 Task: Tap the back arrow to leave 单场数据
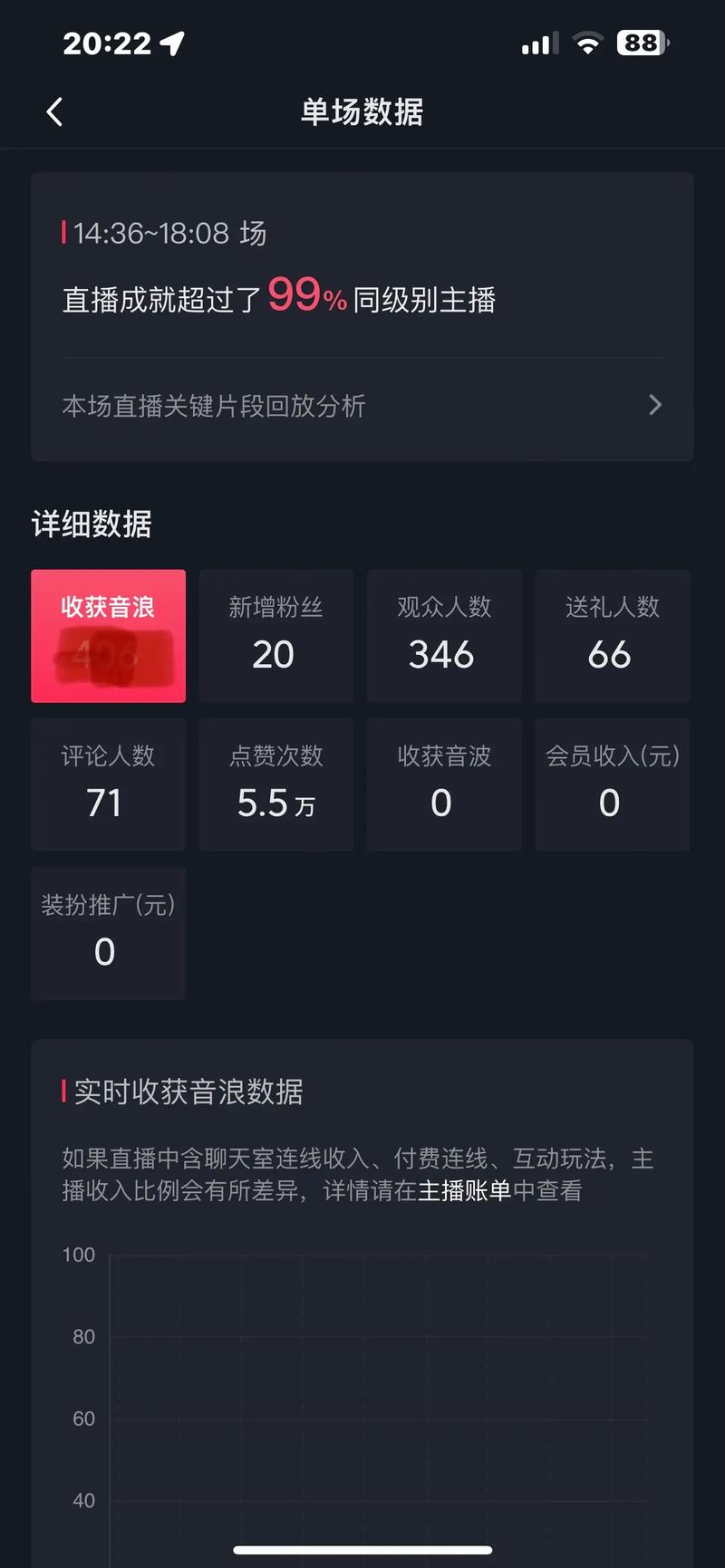click(x=53, y=111)
